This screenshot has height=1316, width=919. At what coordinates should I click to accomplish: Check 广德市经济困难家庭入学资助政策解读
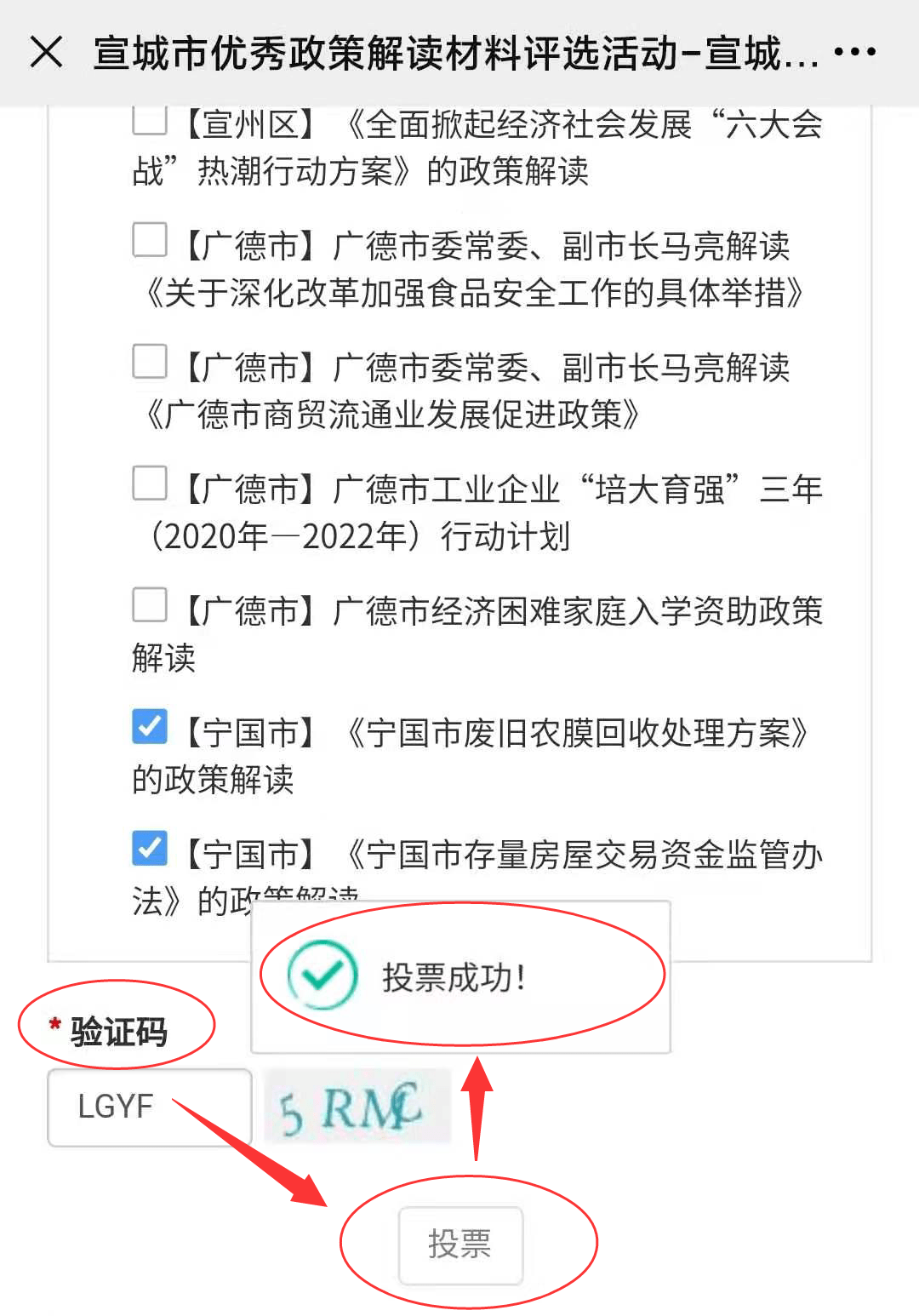pos(150,605)
